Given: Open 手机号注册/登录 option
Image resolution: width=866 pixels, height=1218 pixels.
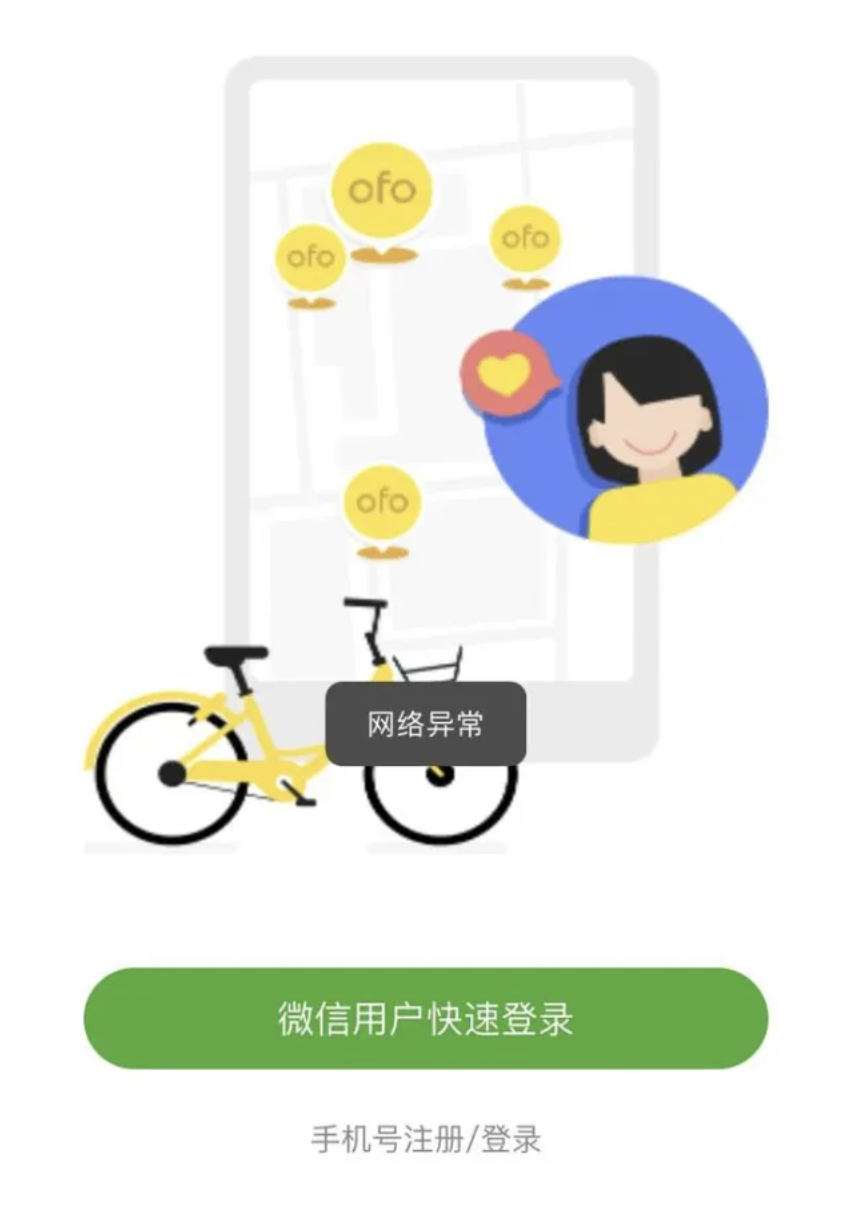Looking at the screenshot, I should pos(426,1139).
